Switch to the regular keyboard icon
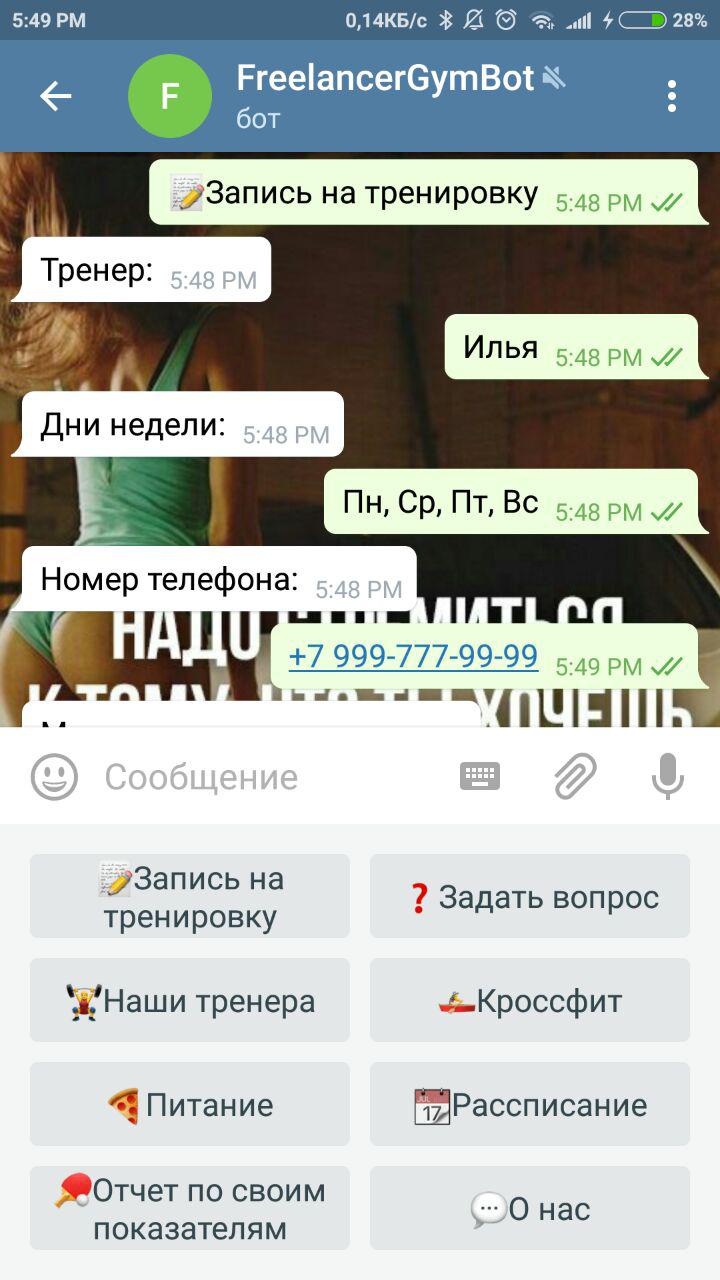 pyautogui.click(x=480, y=776)
